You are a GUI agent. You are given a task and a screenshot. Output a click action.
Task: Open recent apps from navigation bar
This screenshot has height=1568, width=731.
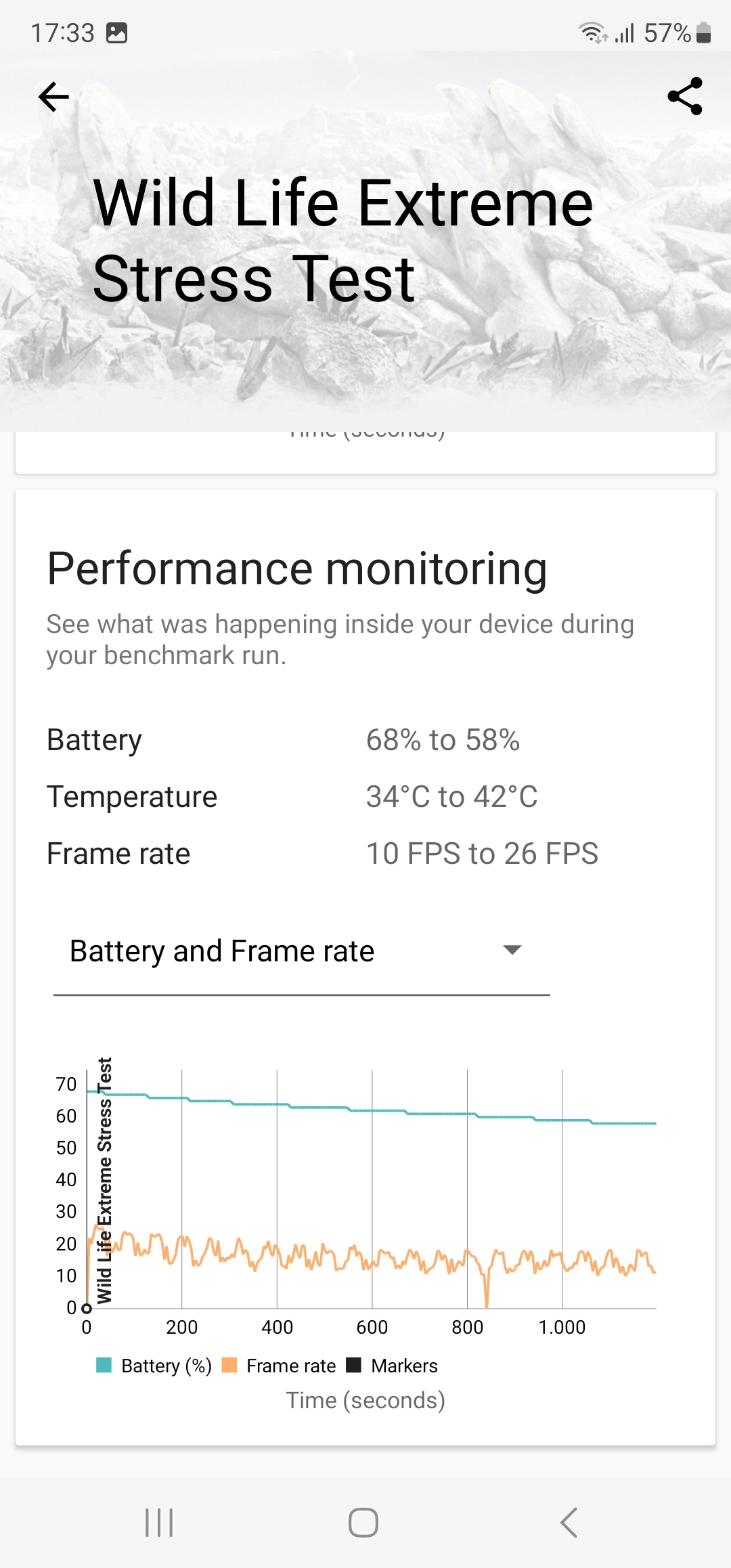click(x=160, y=1523)
